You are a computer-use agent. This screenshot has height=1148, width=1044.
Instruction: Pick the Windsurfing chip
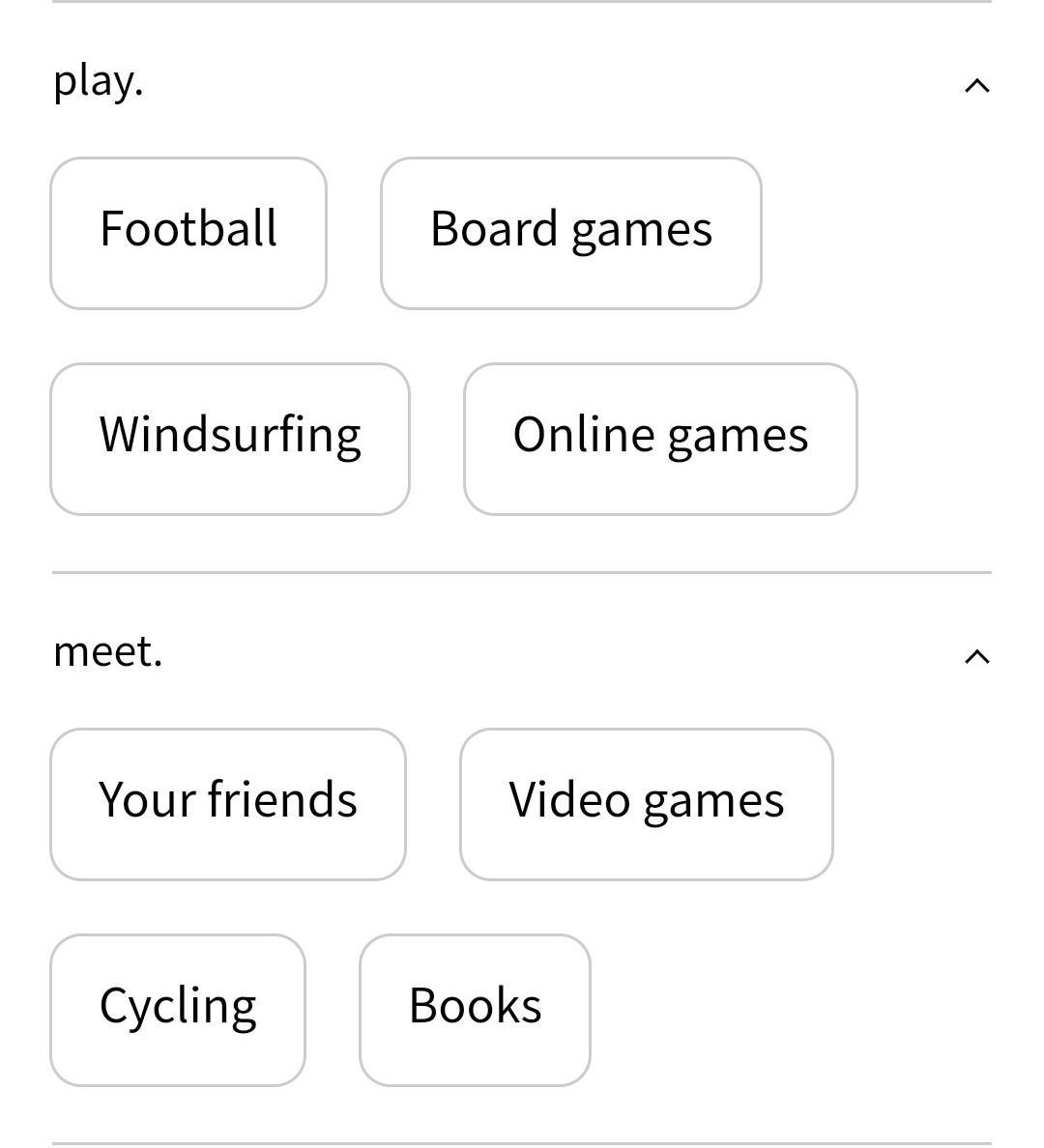coord(230,439)
